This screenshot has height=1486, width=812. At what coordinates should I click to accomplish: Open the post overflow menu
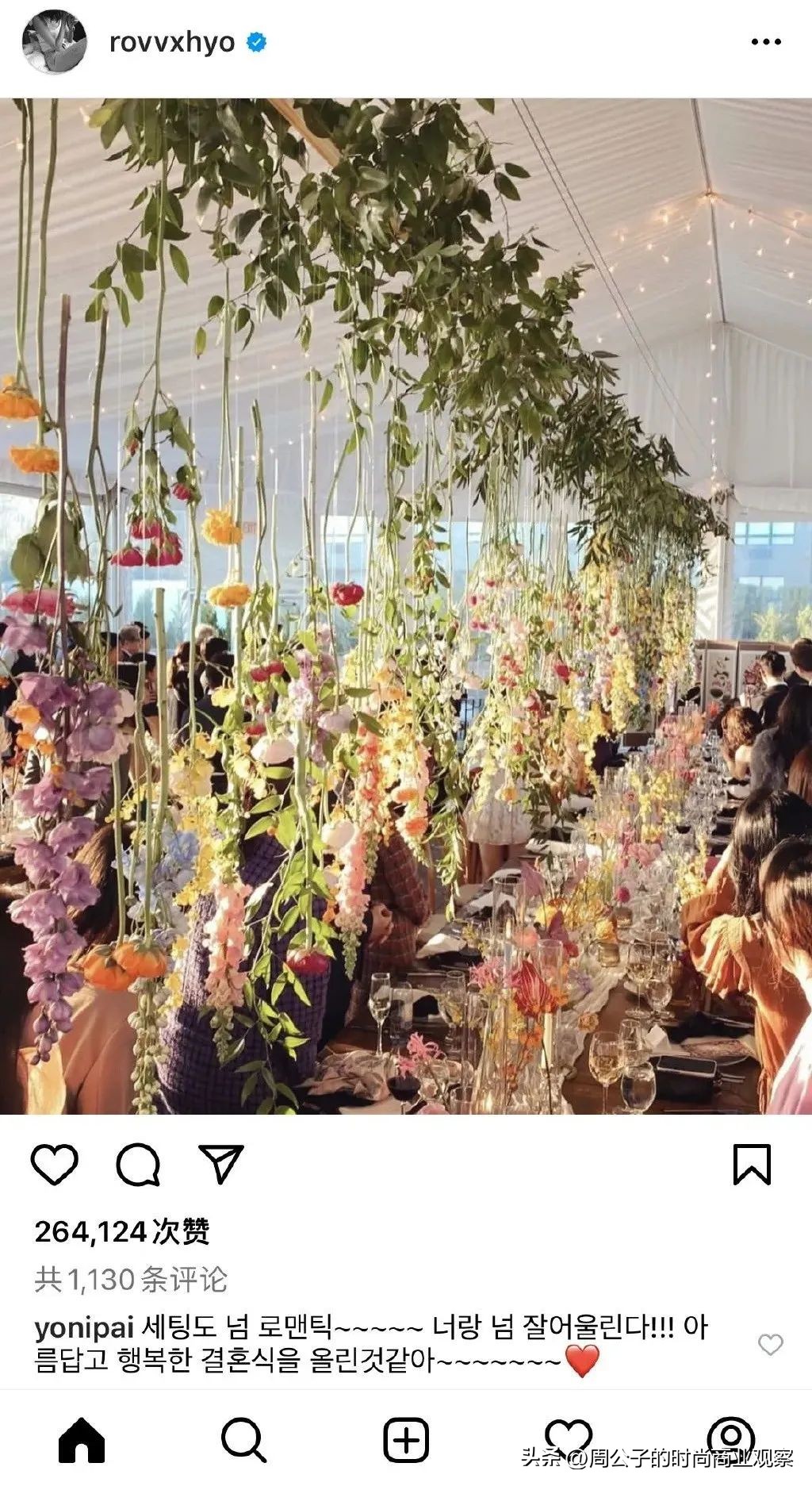tap(765, 42)
